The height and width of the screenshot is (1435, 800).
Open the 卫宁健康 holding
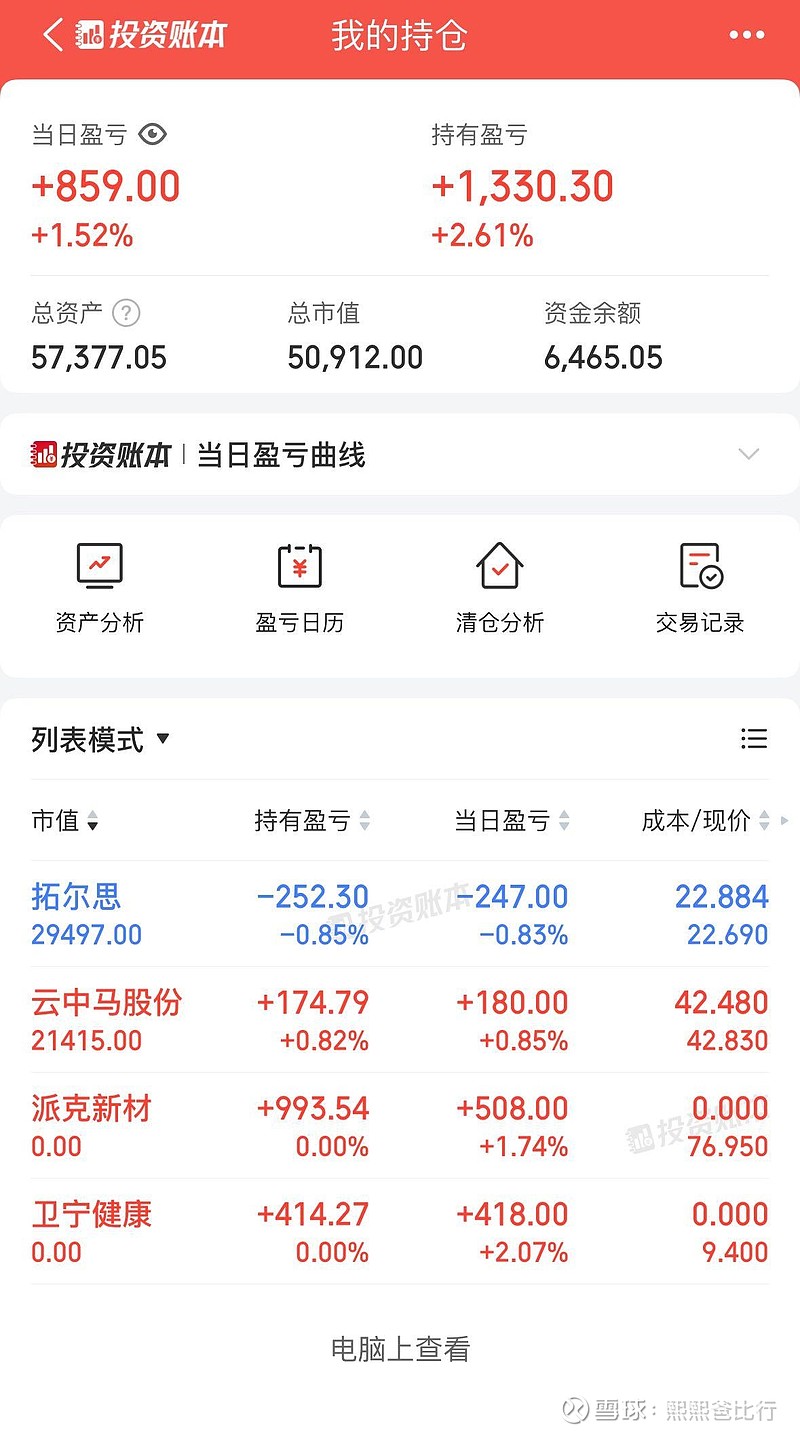click(91, 1214)
